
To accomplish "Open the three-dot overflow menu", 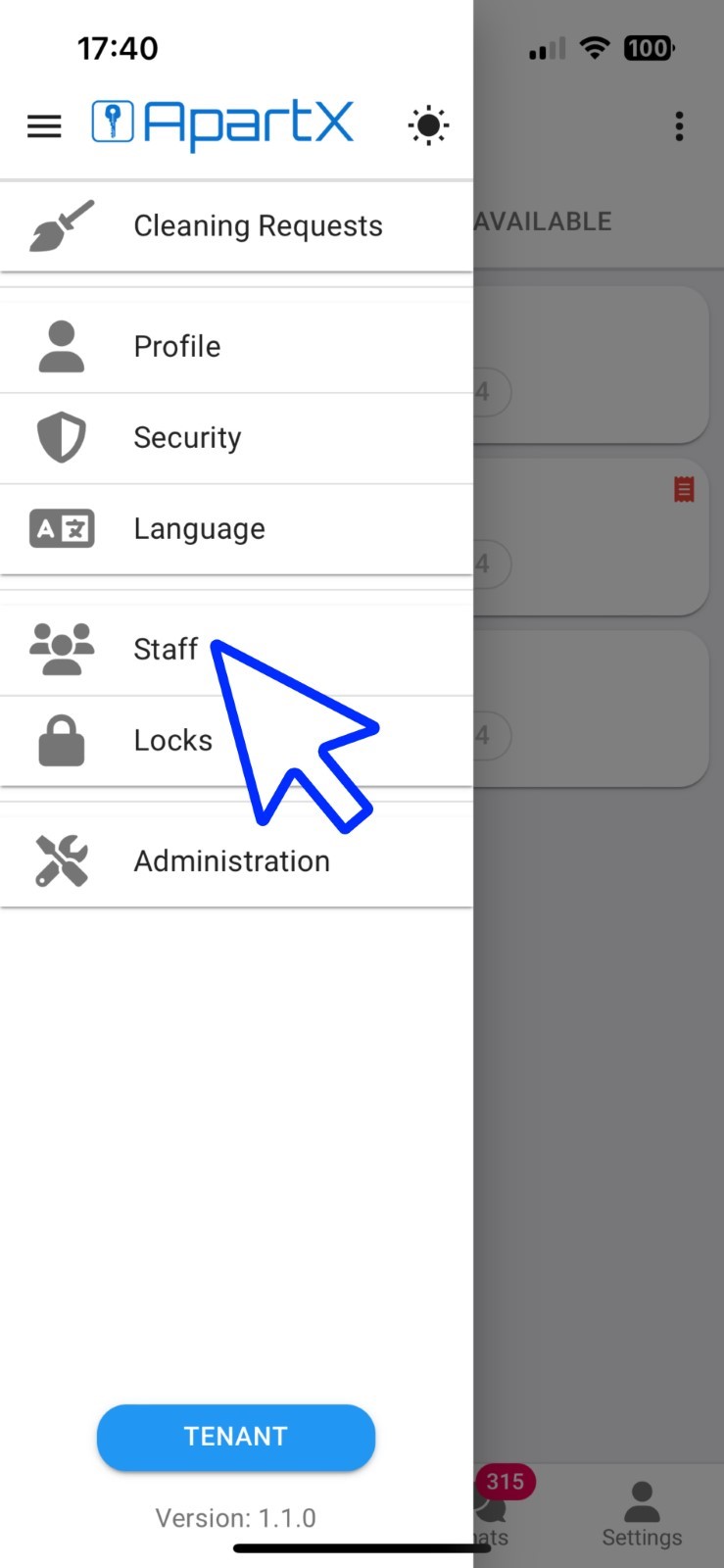I will [679, 125].
